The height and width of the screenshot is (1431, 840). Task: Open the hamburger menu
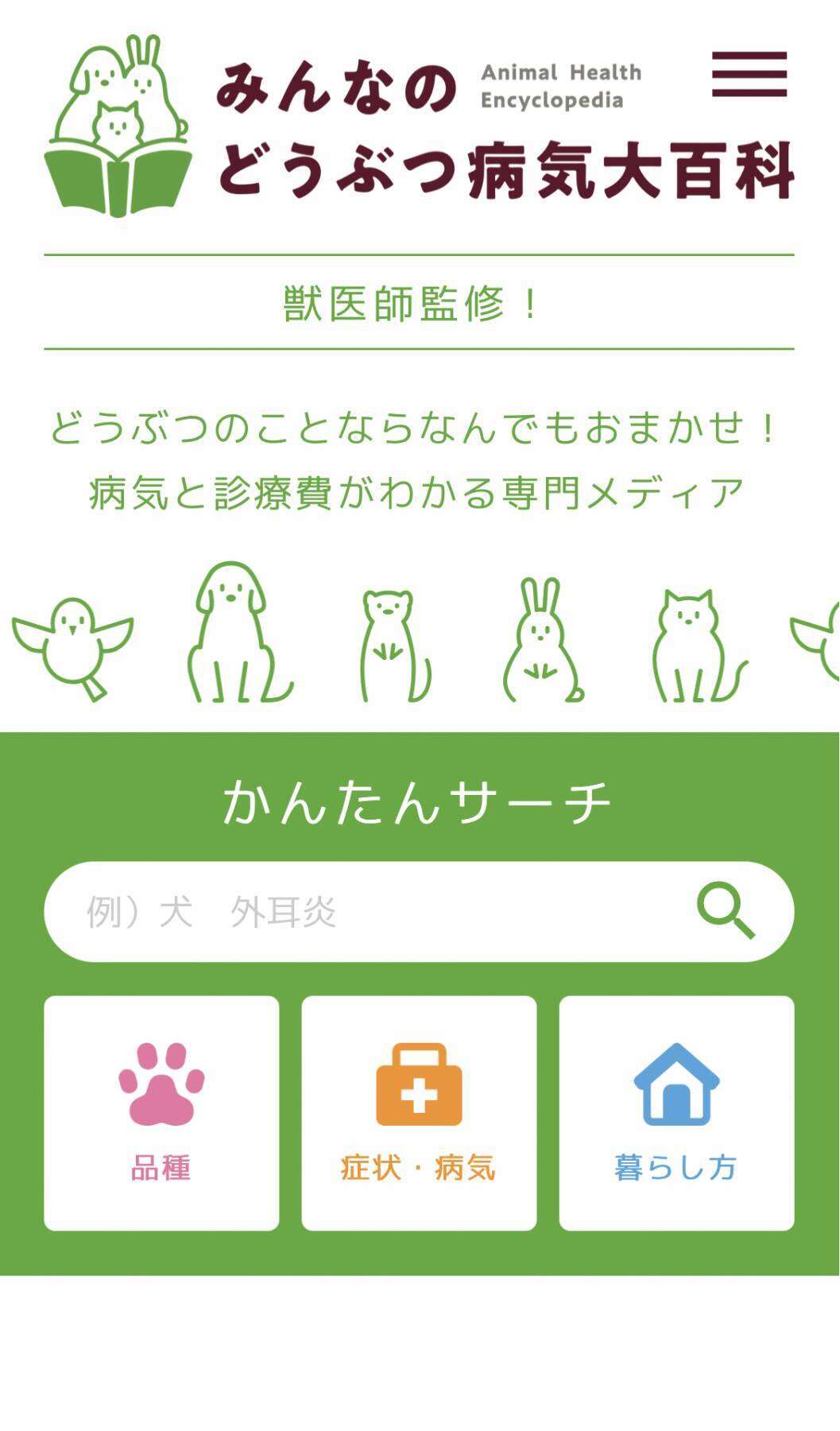tap(749, 74)
